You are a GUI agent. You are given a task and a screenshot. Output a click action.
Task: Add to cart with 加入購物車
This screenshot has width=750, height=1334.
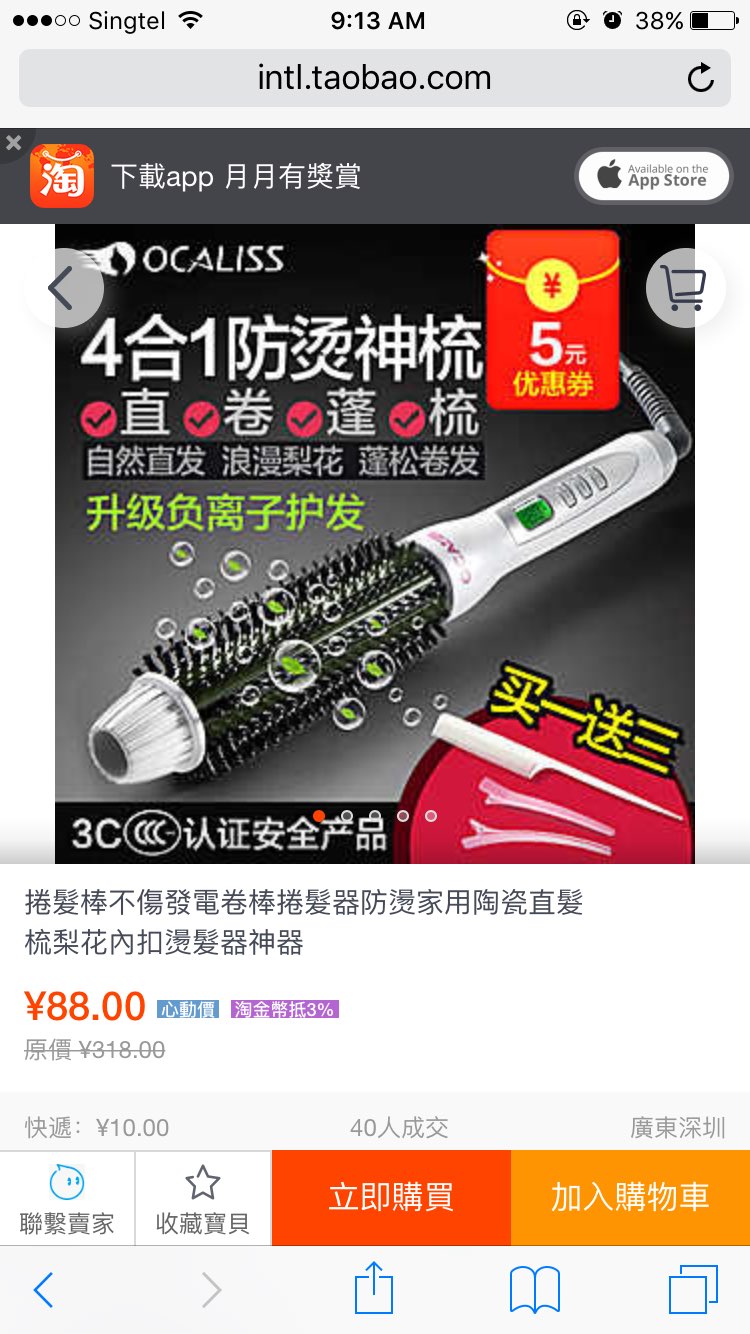point(630,1197)
